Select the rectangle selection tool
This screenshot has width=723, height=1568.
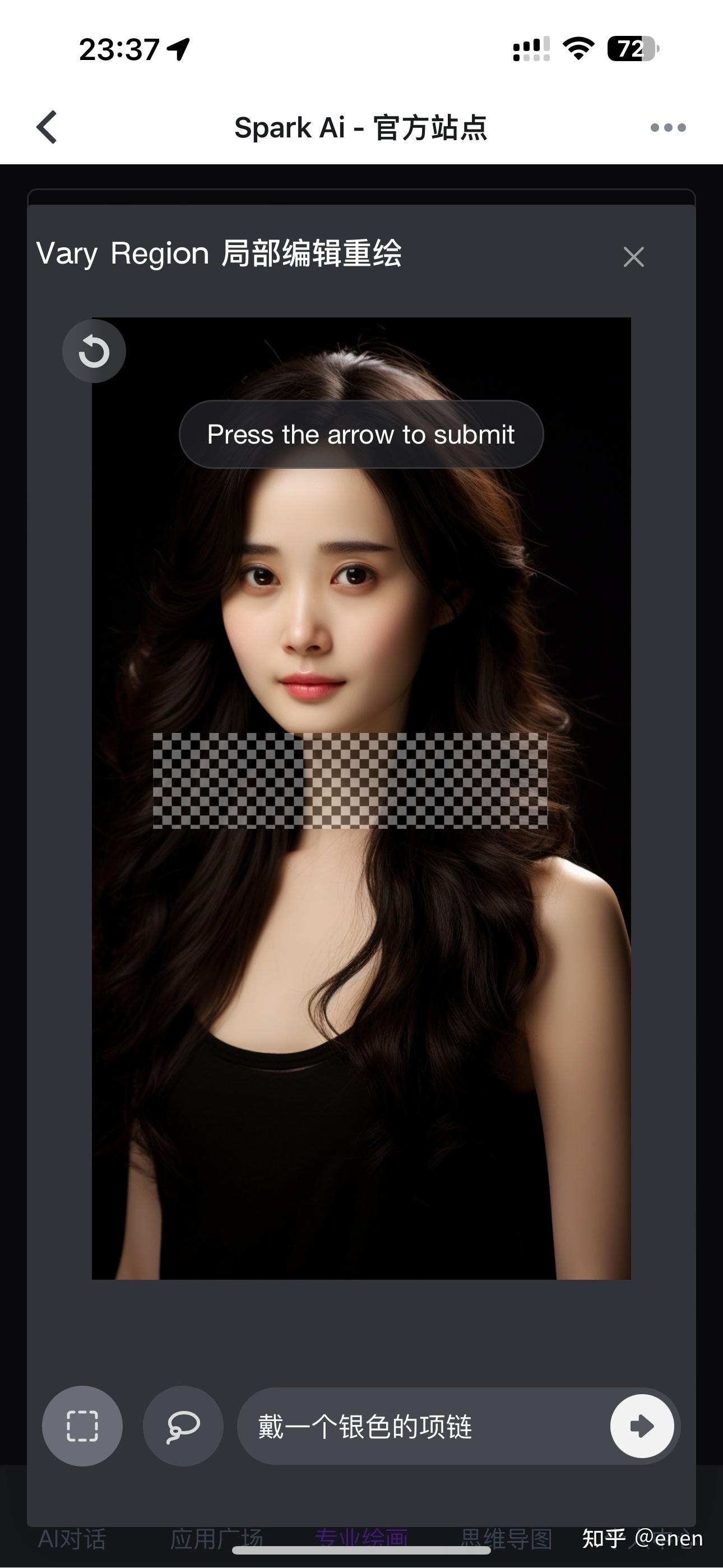pos(82,1426)
